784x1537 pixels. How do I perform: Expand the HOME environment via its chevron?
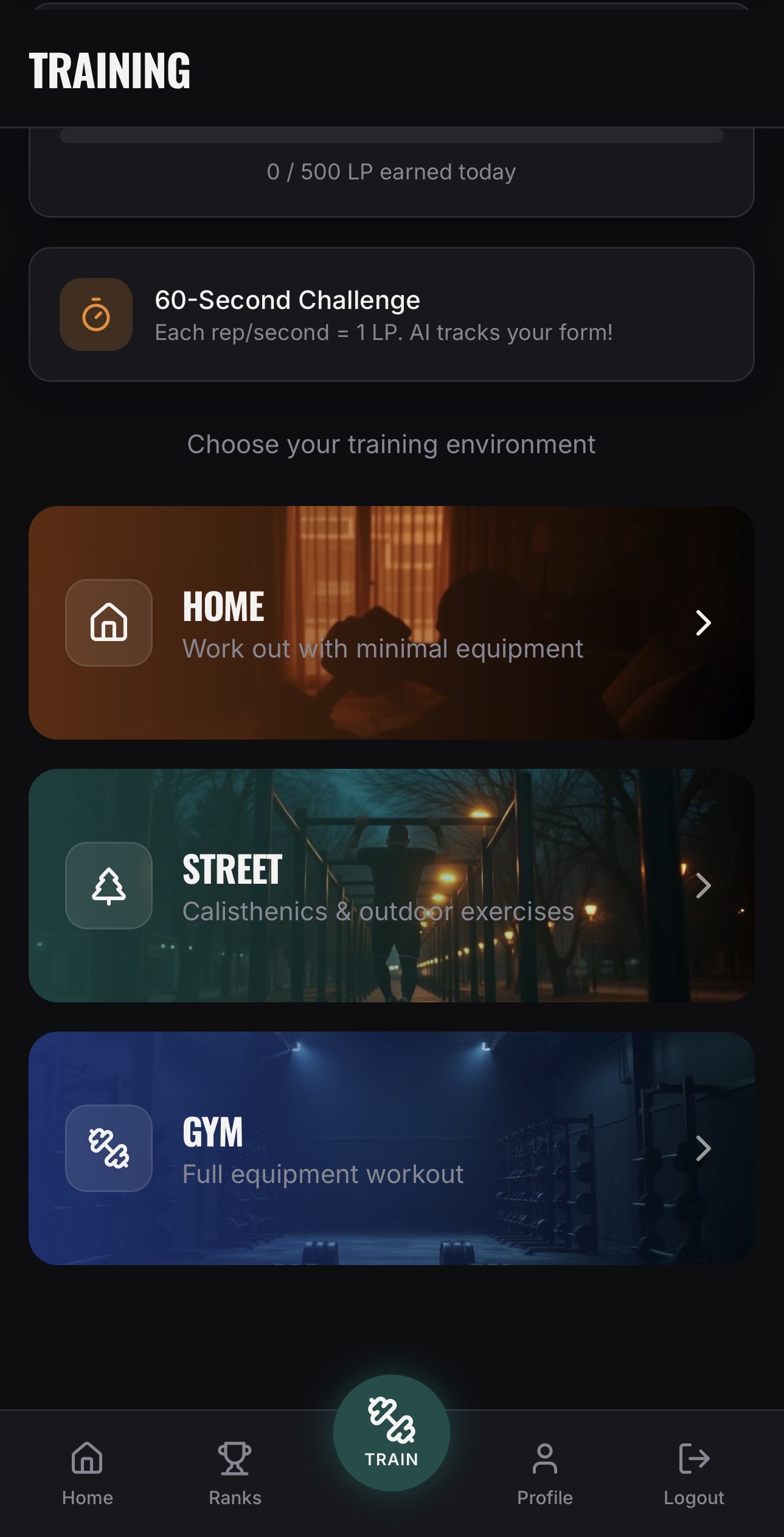point(704,622)
